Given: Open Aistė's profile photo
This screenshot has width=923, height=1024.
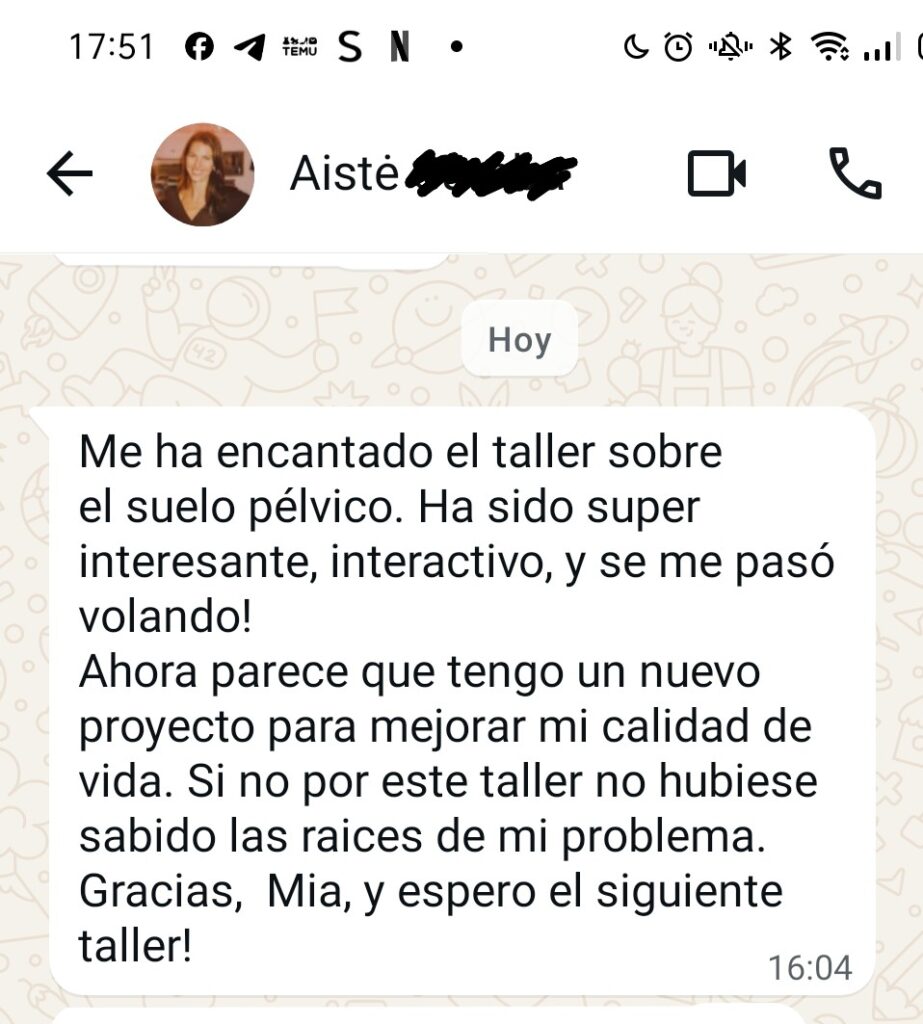Looking at the screenshot, I should tap(202, 174).
